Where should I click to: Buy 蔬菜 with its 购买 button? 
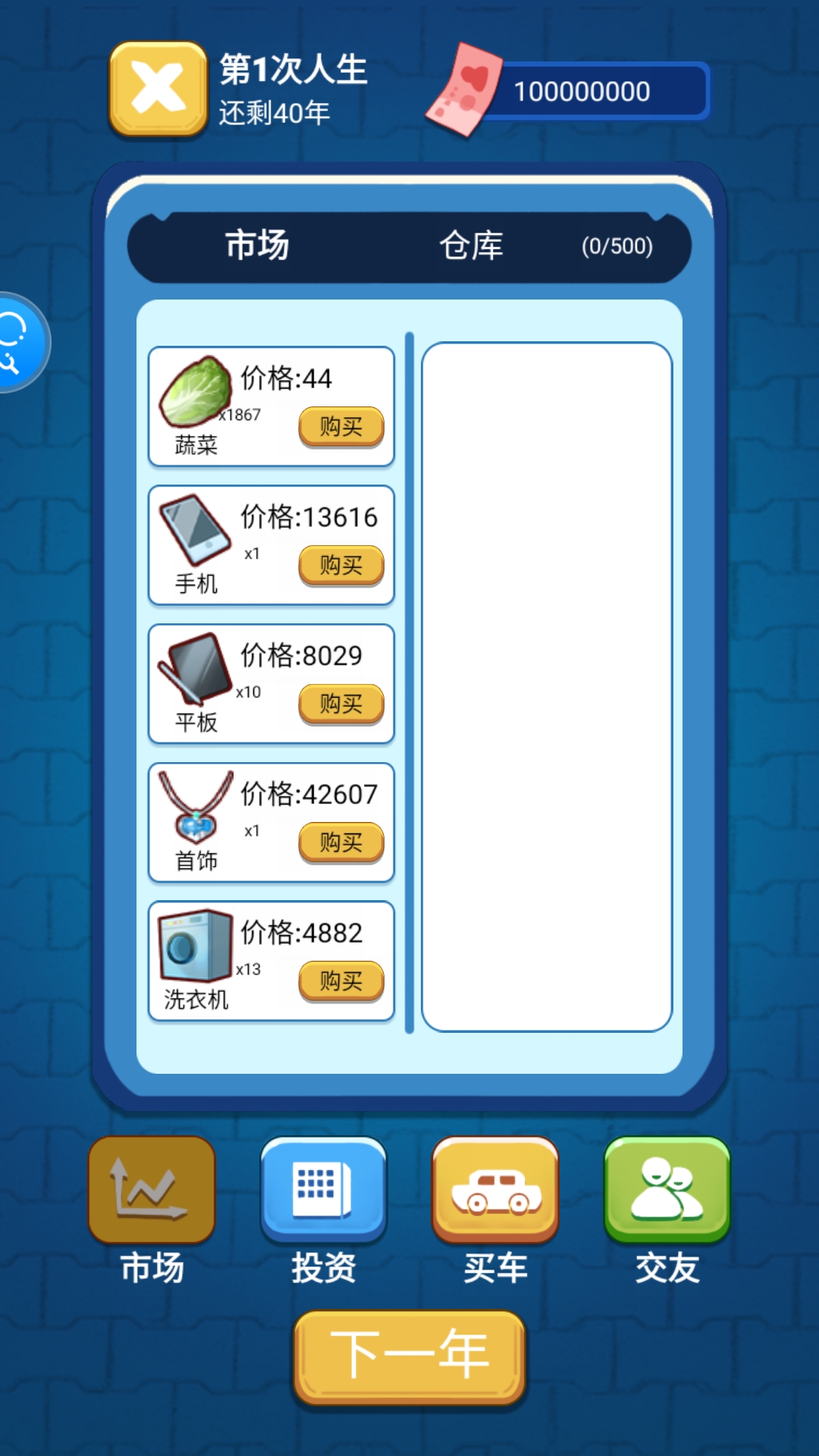(341, 426)
